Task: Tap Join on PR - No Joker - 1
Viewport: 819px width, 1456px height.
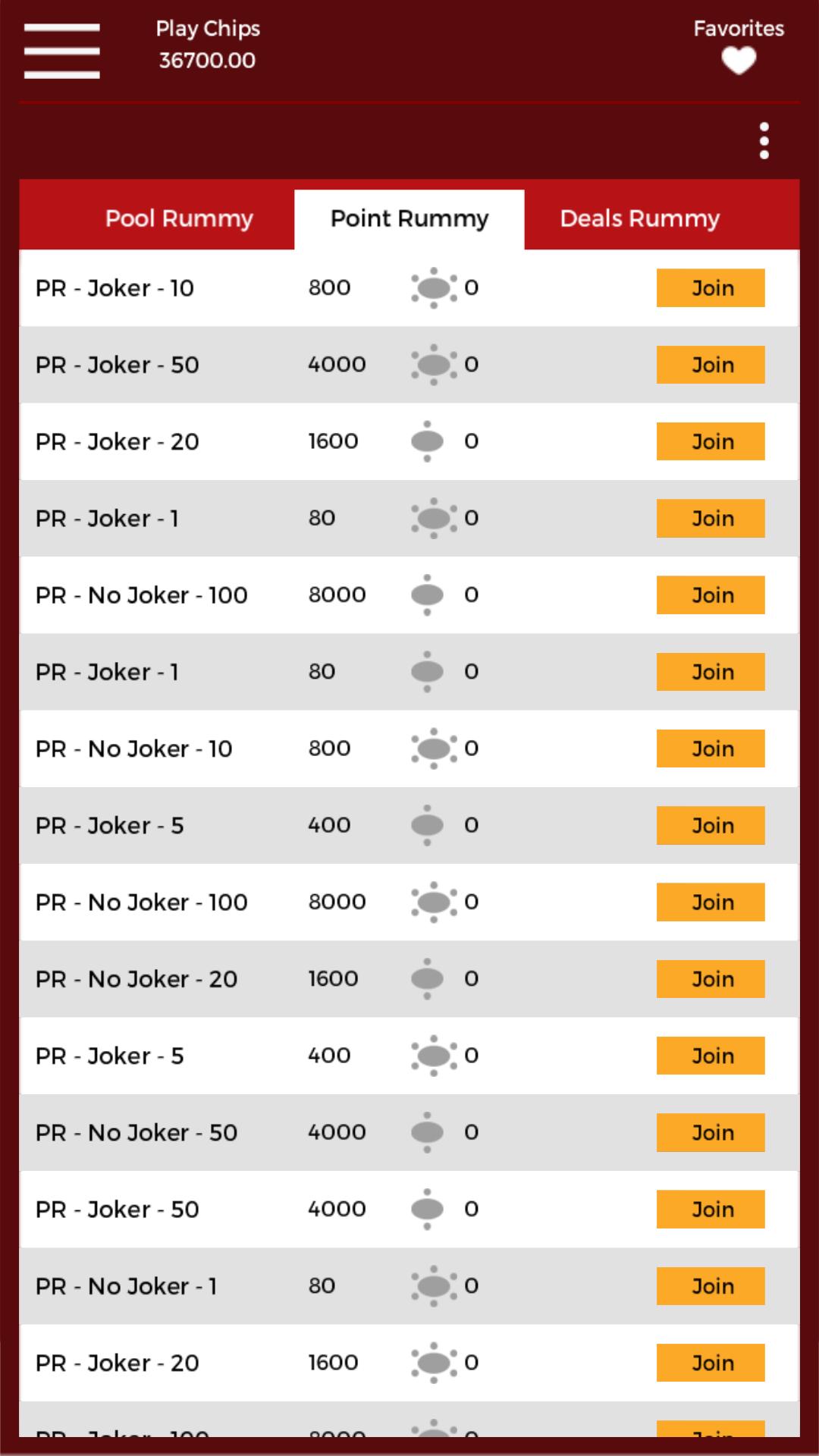Action: pos(711,1286)
